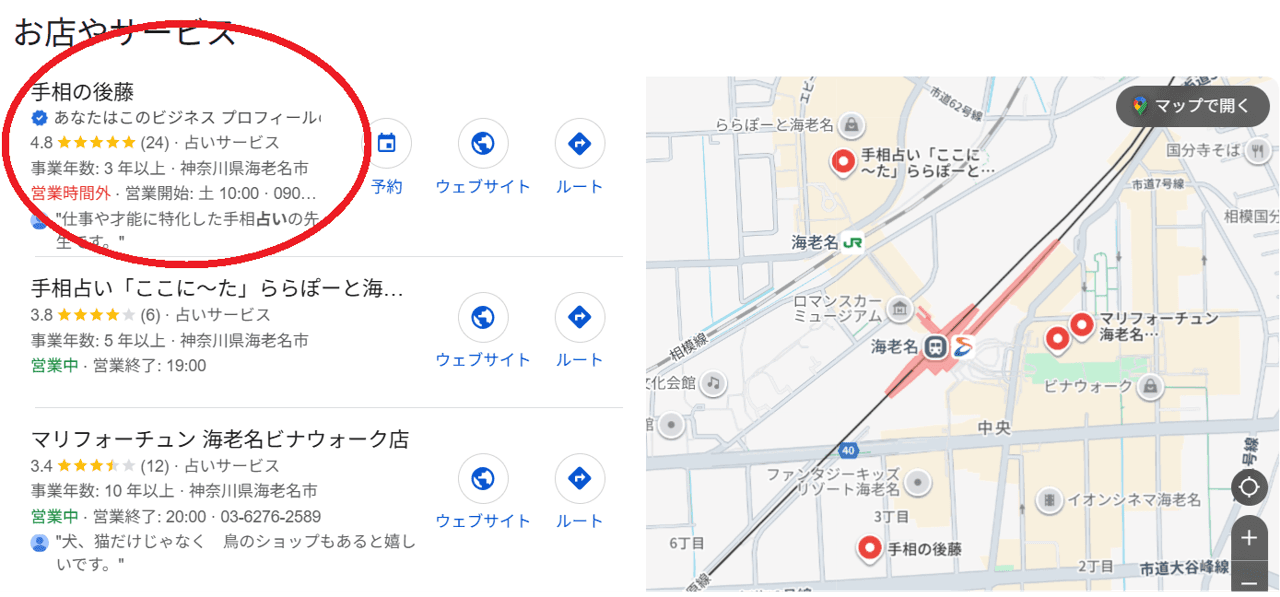The image size is (1280, 597).
Task: Open the マリフォーチュン 海老名ビナウォーク店 listing
Action: (220, 439)
